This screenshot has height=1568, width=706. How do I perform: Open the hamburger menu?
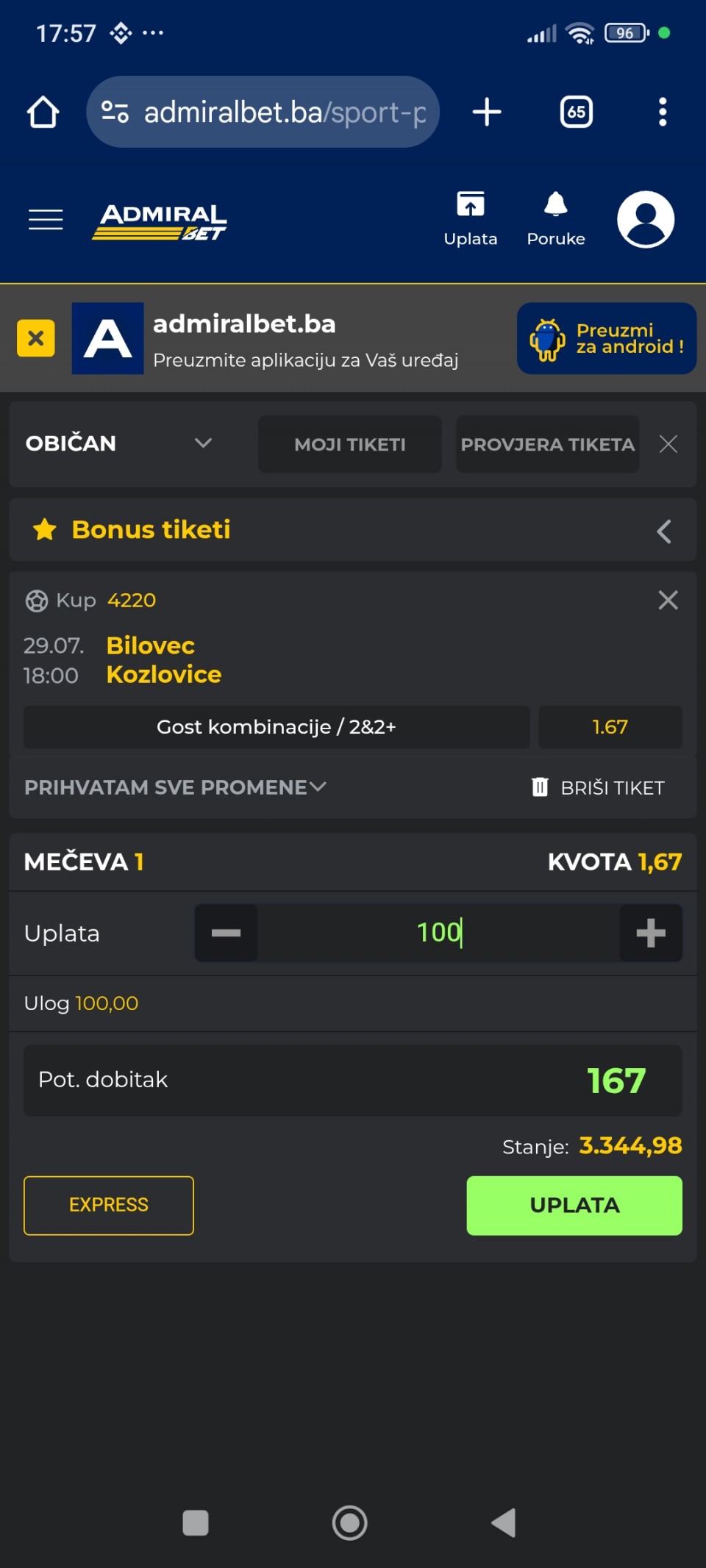click(46, 219)
